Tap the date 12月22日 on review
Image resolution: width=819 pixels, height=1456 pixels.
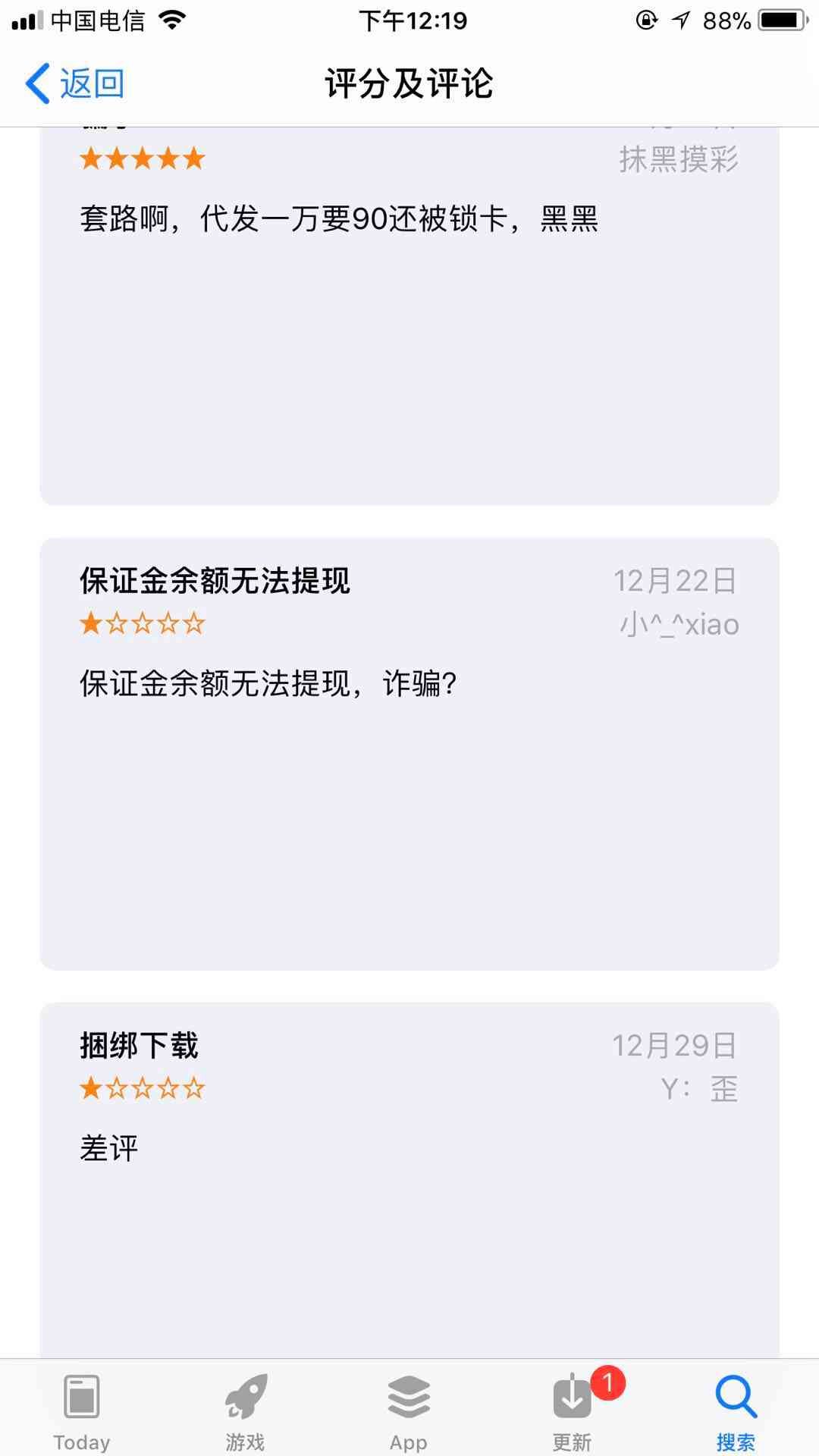[676, 579]
